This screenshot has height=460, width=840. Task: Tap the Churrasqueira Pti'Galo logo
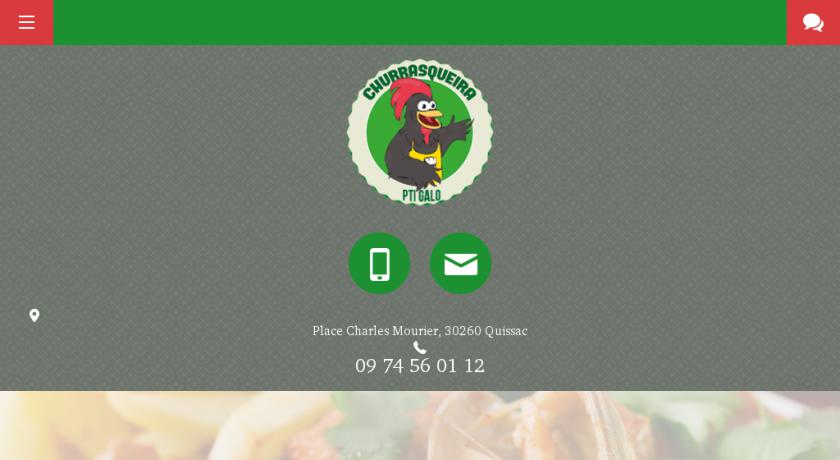coord(420,132)
